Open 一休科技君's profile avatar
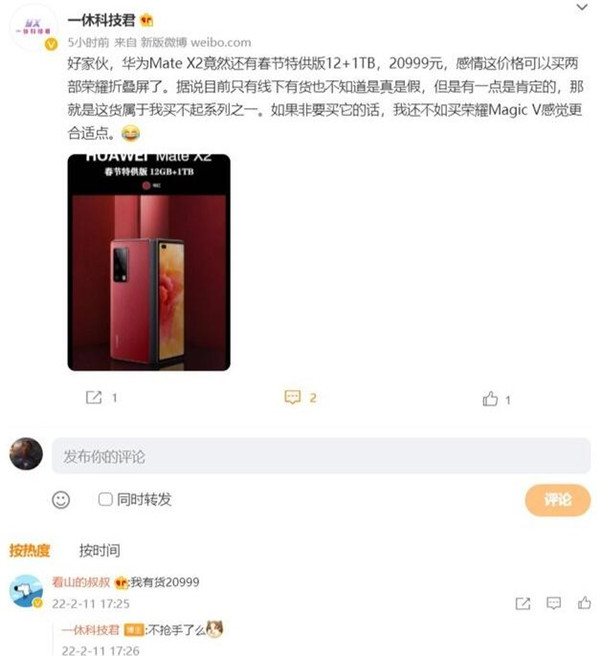600x656 pixels. click(x=33, y=30)
